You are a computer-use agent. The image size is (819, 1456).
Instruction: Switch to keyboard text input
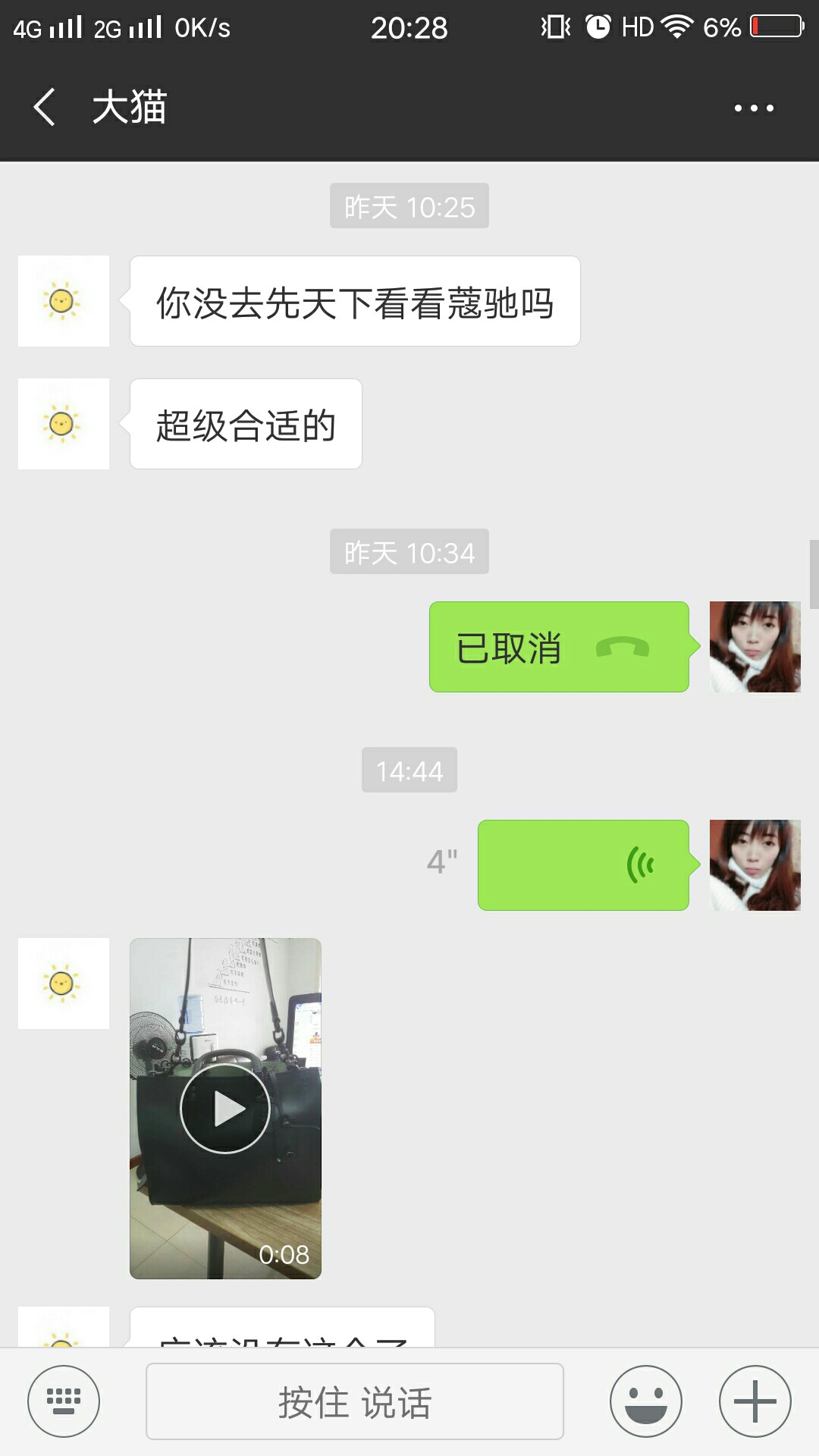tap(64, 1401)
